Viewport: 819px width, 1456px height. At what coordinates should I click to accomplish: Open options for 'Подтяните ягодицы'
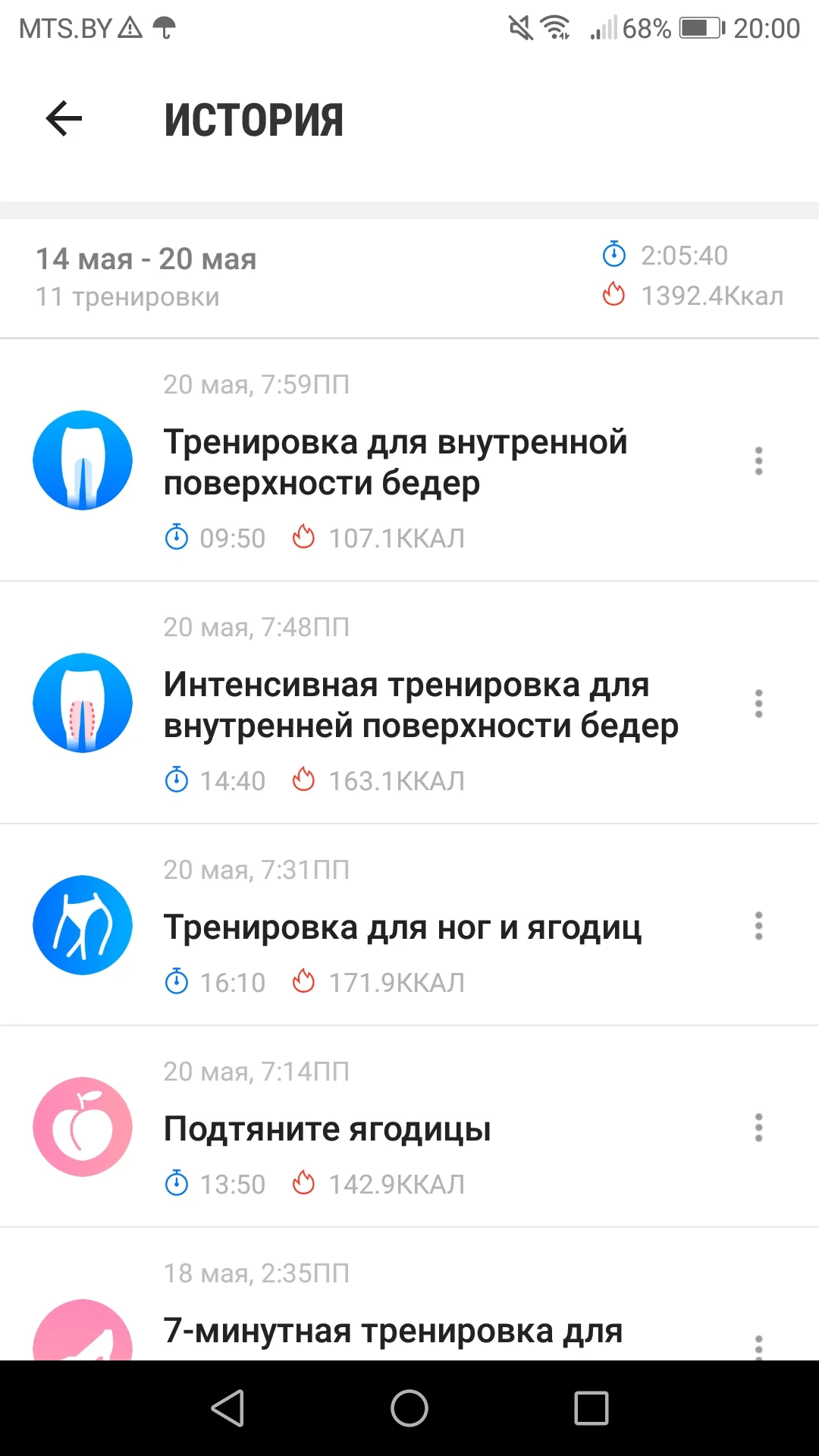(758, 1128)
